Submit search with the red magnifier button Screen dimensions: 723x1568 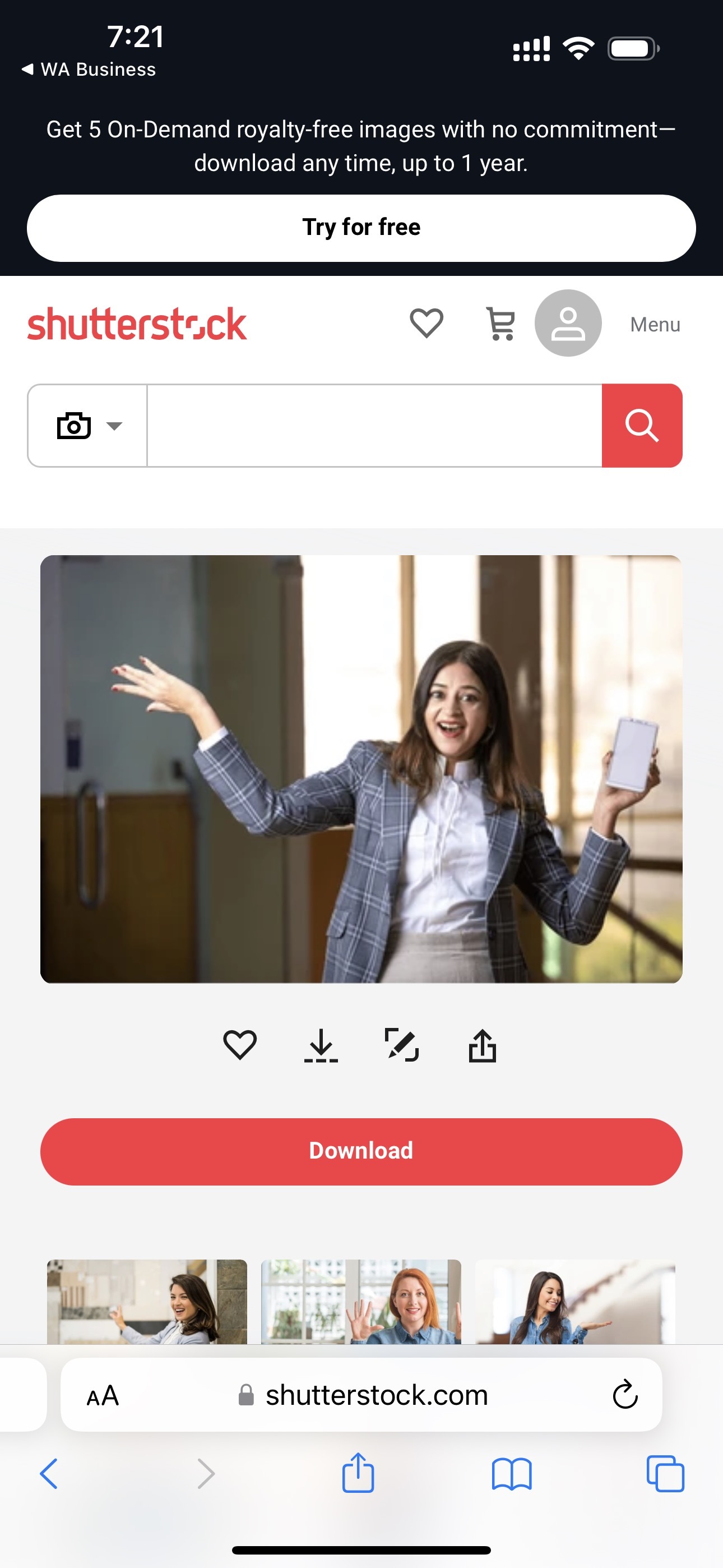click(x=641, y=426)
